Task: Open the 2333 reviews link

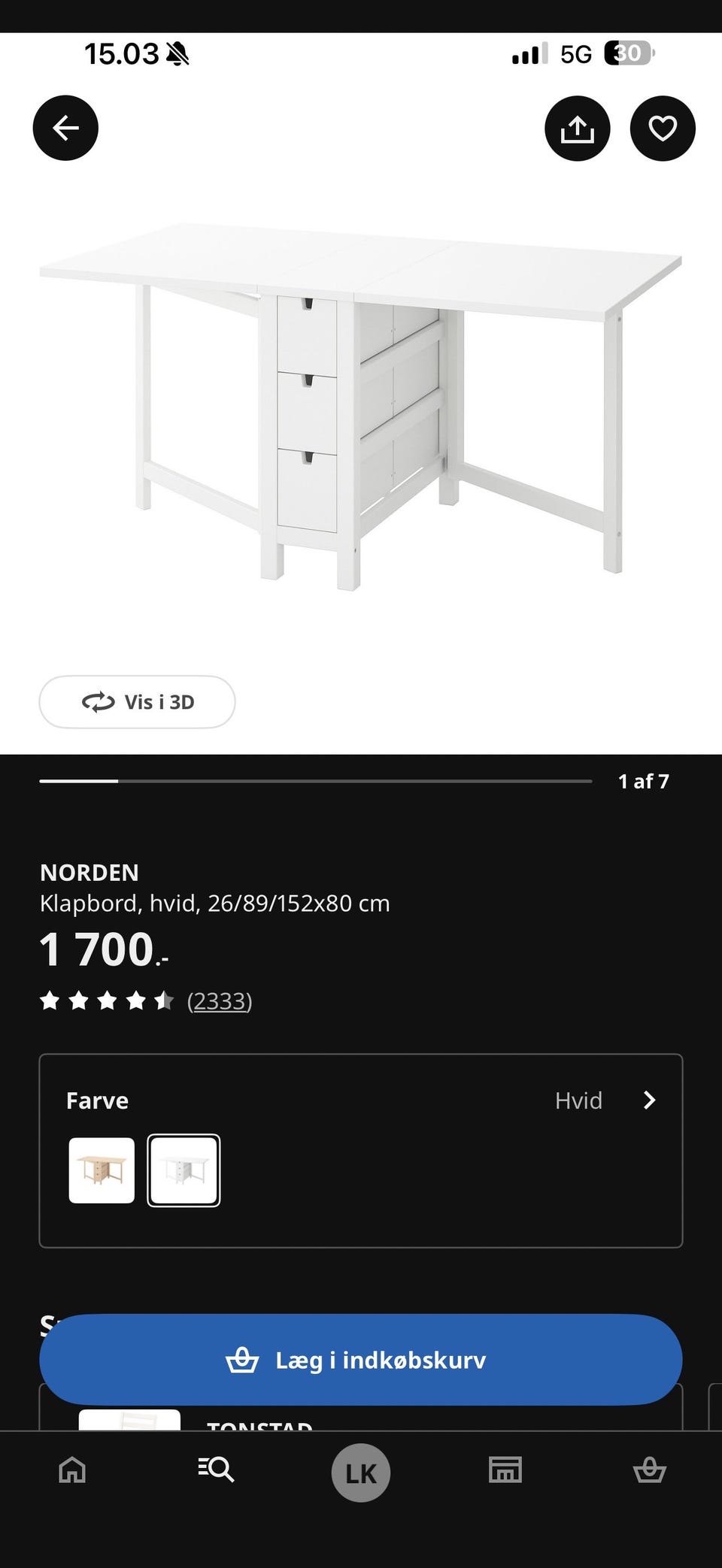Action: [220, 1000]
